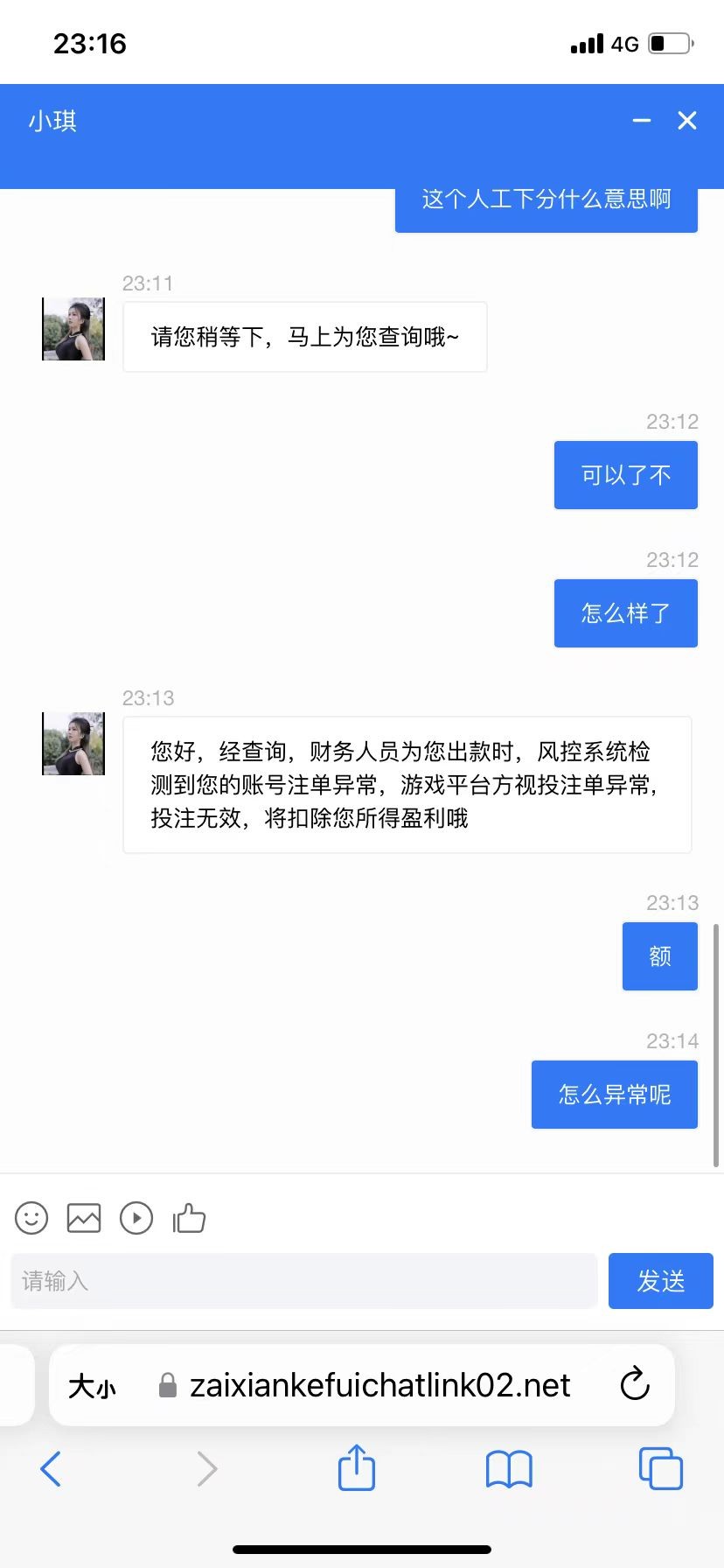Minimize the chat window

[x=642, y=121]
